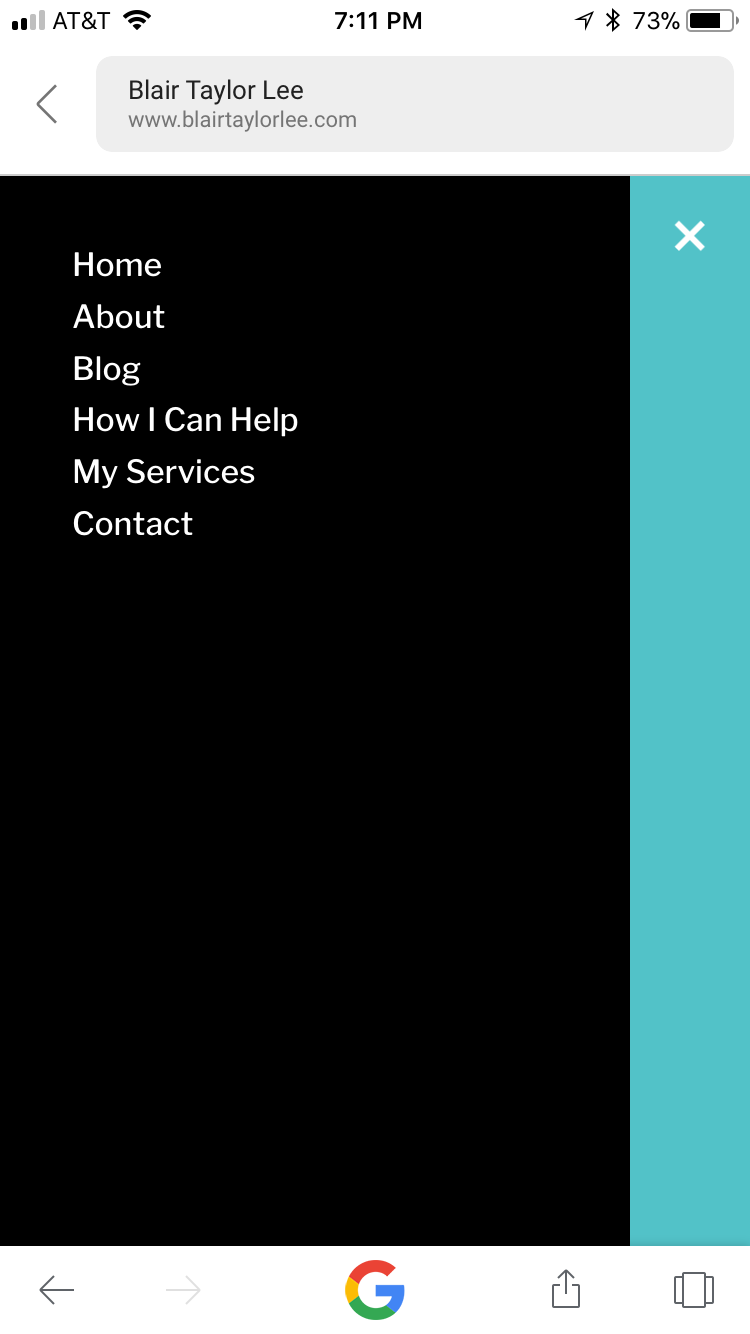Tap the back chevron beside the address bar
The image size is (750, 1334).
tap(47, 104)
